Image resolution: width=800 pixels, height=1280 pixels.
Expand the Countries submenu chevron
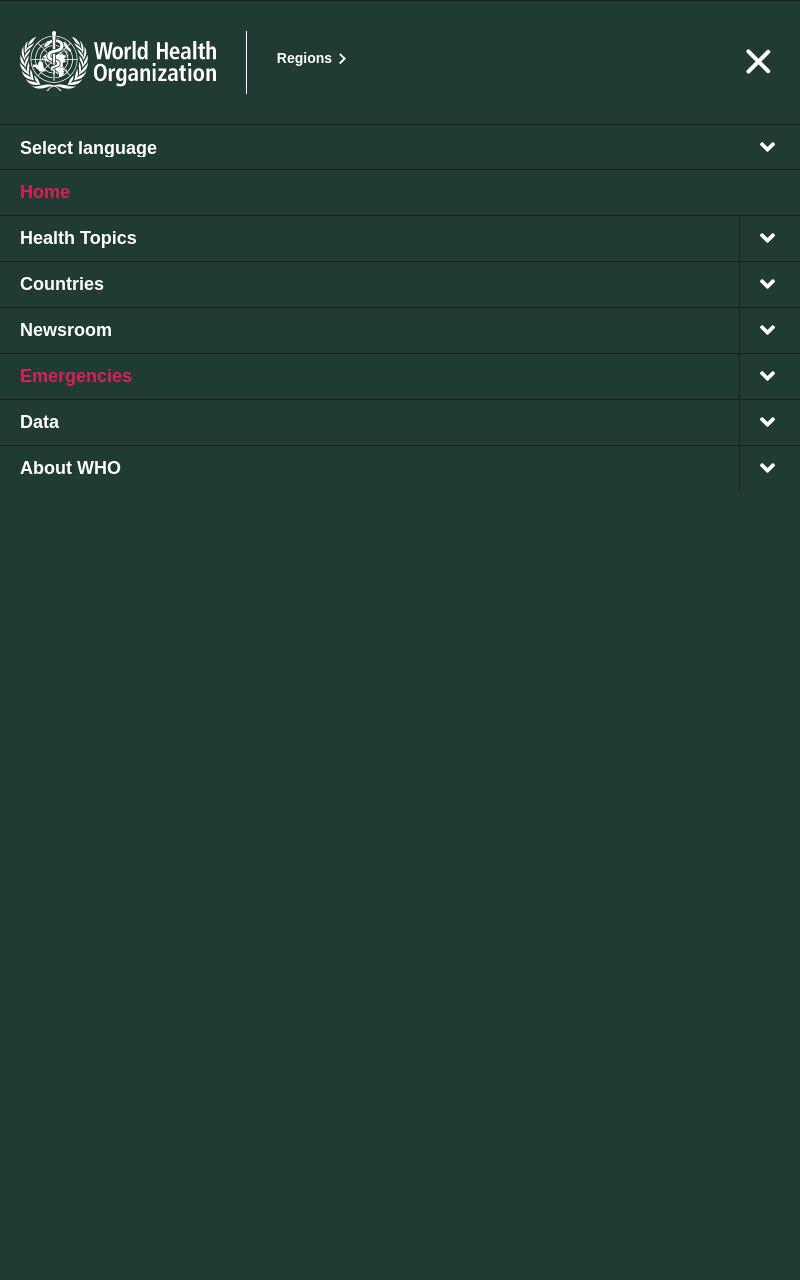[x=768, y=284]
